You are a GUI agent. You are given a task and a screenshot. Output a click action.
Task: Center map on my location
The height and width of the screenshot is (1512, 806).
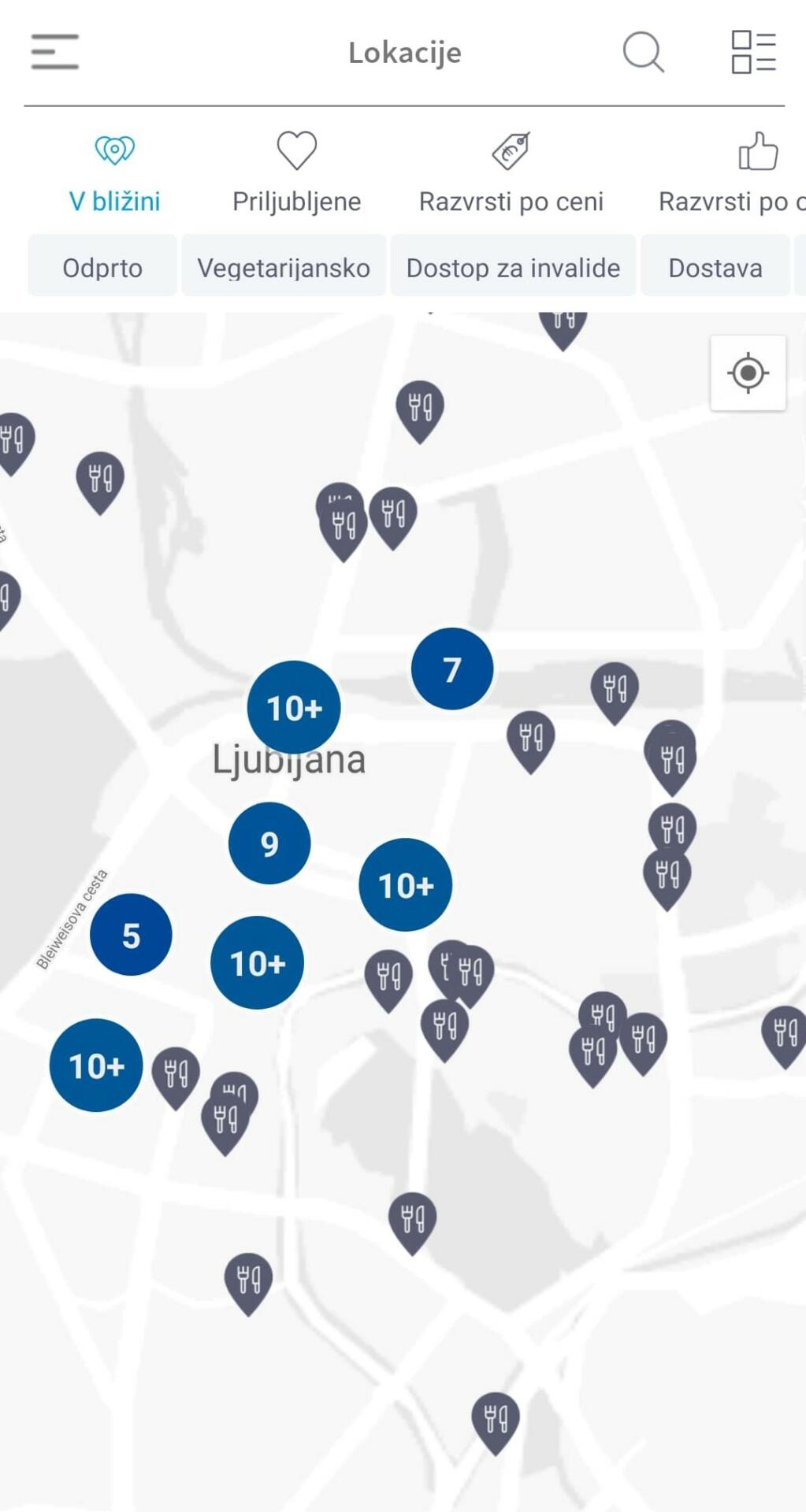(748, 373)
